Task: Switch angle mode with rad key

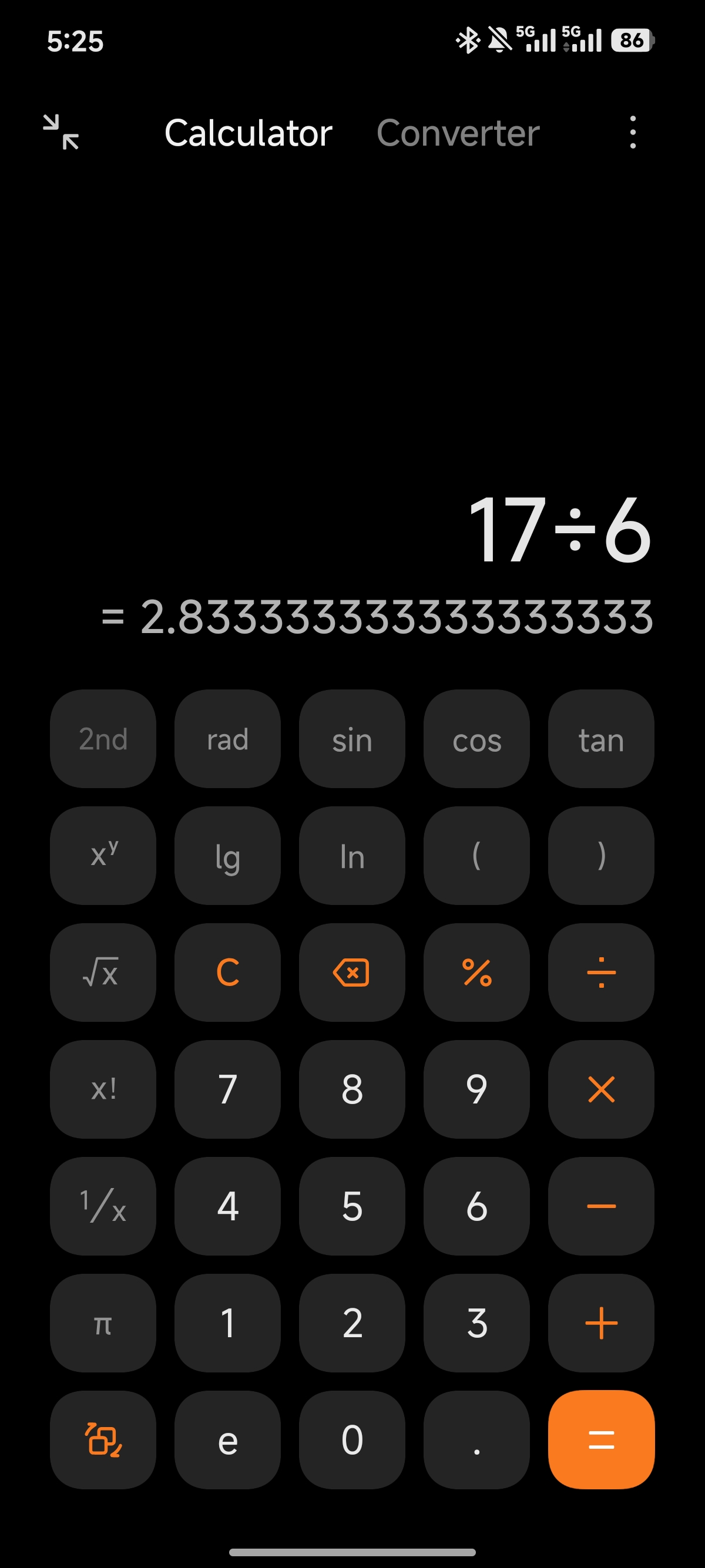Action: [x=228, y=739]
